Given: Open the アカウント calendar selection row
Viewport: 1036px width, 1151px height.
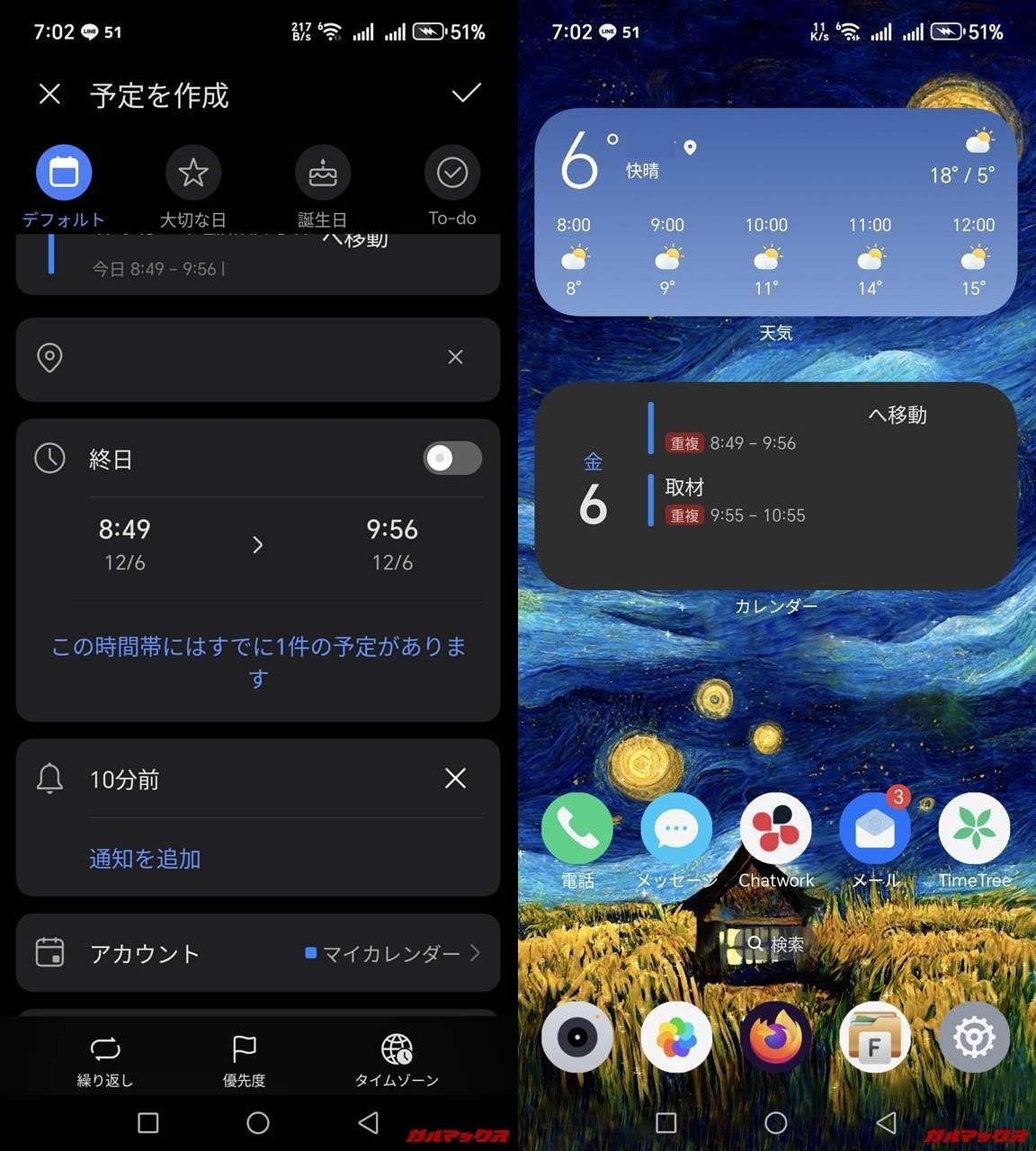Looking at the screenshot, I should [x=258, y=953].
